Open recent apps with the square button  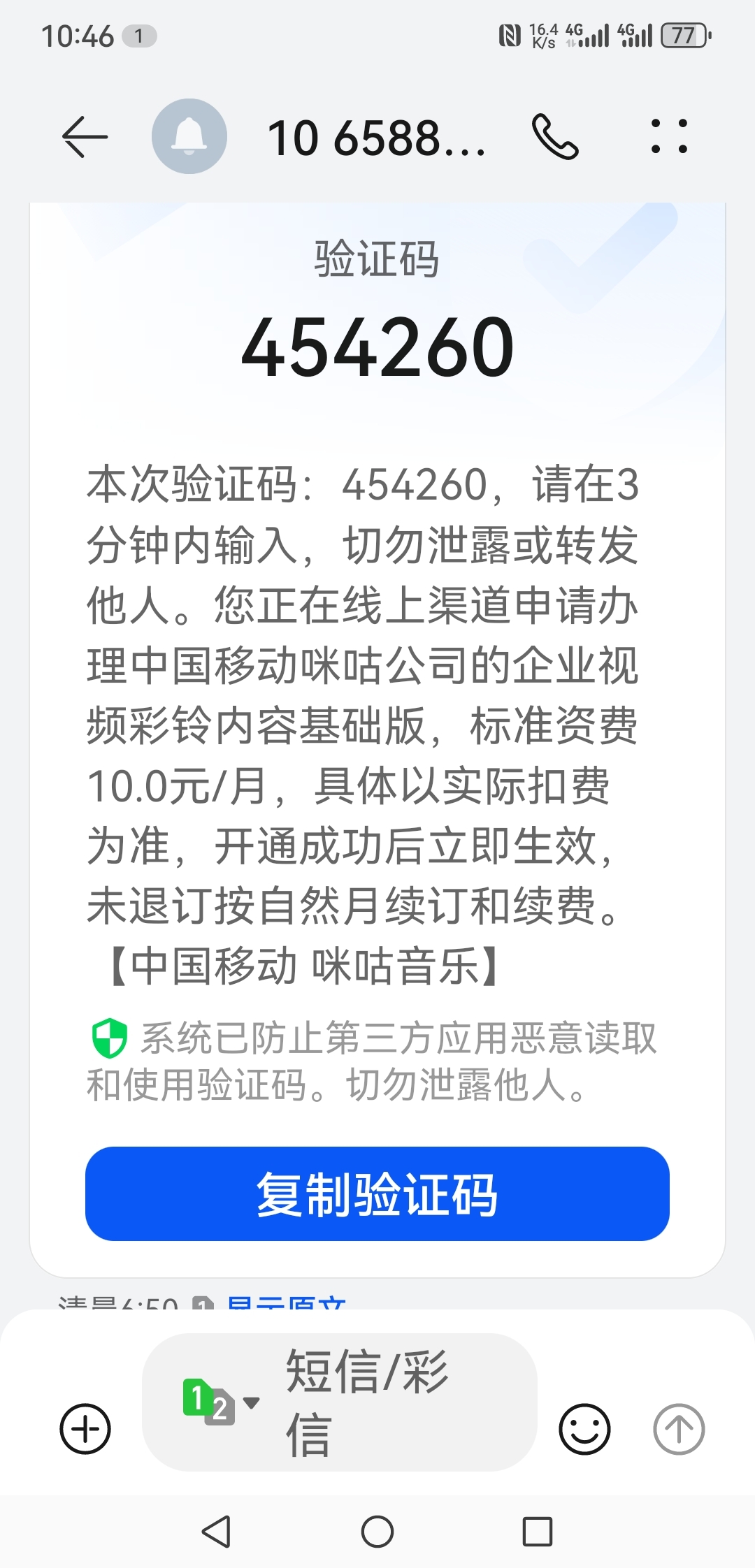(x=538, y=1532)
